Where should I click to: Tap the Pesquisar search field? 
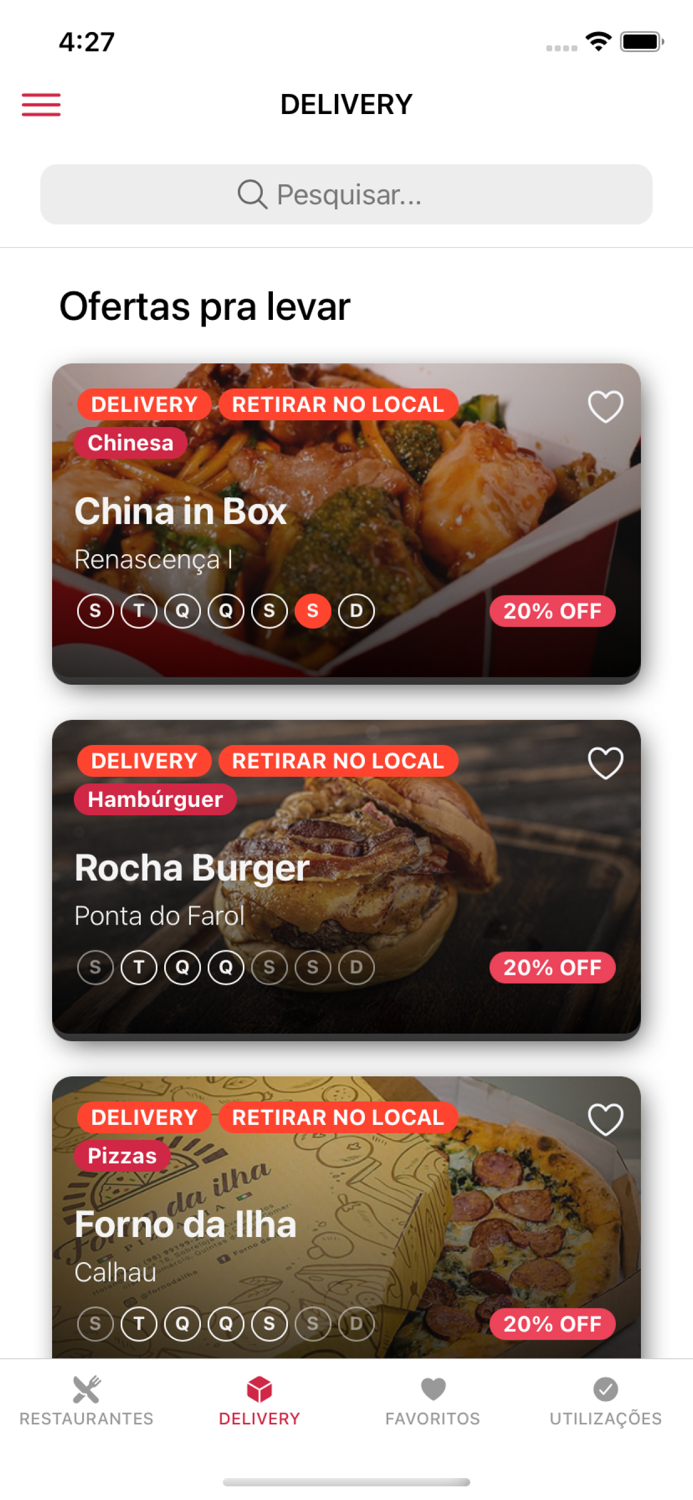[x=346, y=194]
